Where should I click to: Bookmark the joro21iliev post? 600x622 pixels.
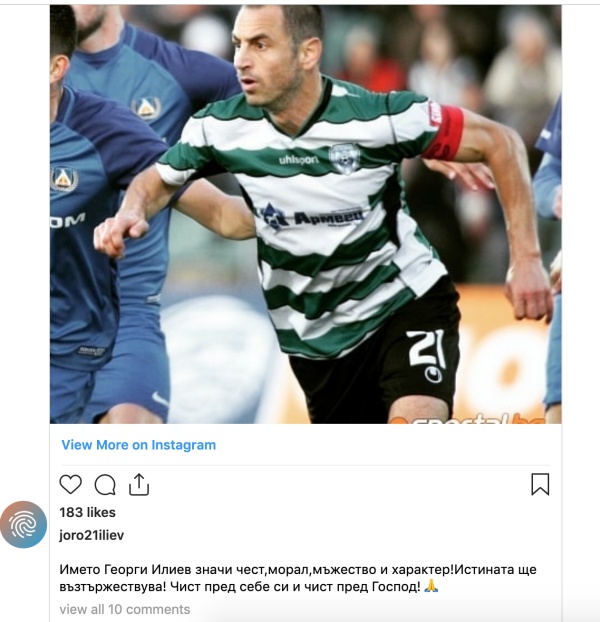(x=540, y=485)
